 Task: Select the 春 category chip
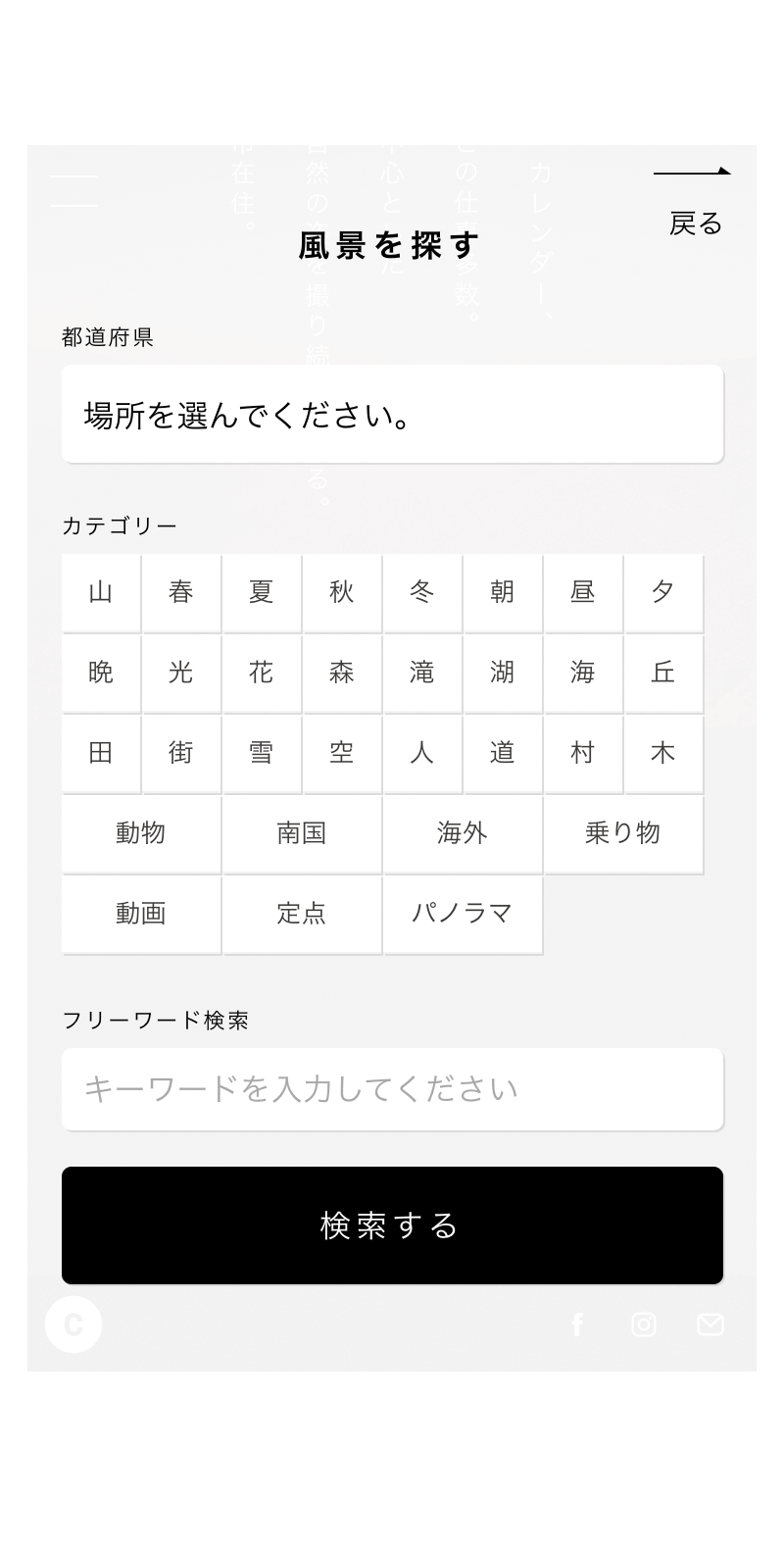tap(181, 592)
